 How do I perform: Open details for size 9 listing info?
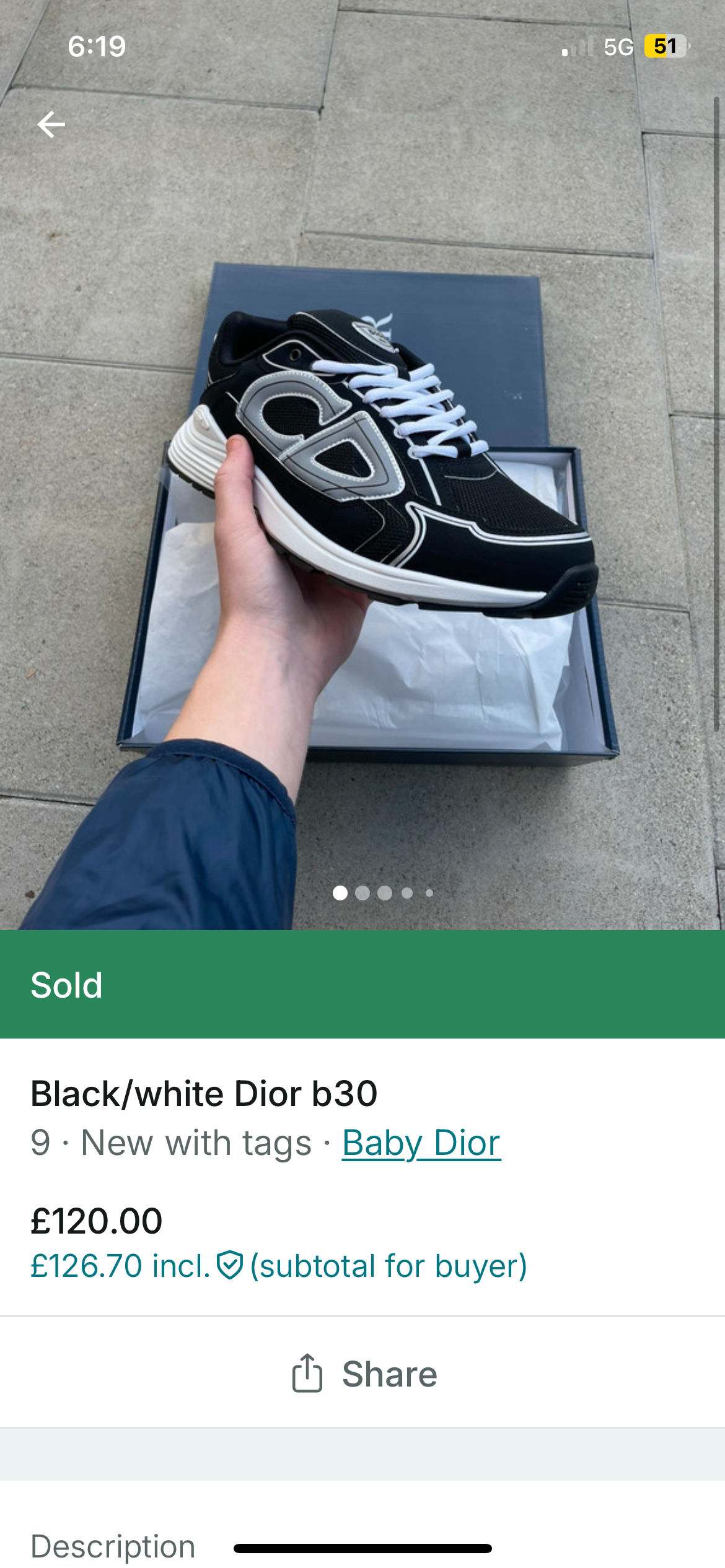click(41, 1143)
